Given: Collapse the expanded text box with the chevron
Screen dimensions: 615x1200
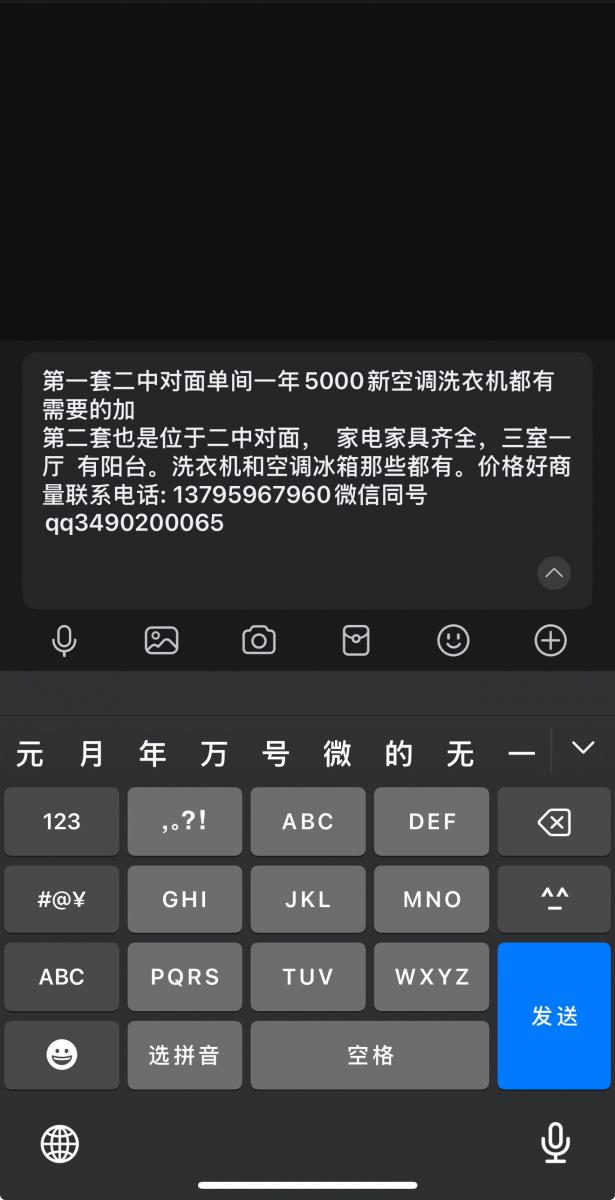Looking at the screenshot, I should point(554,574).
